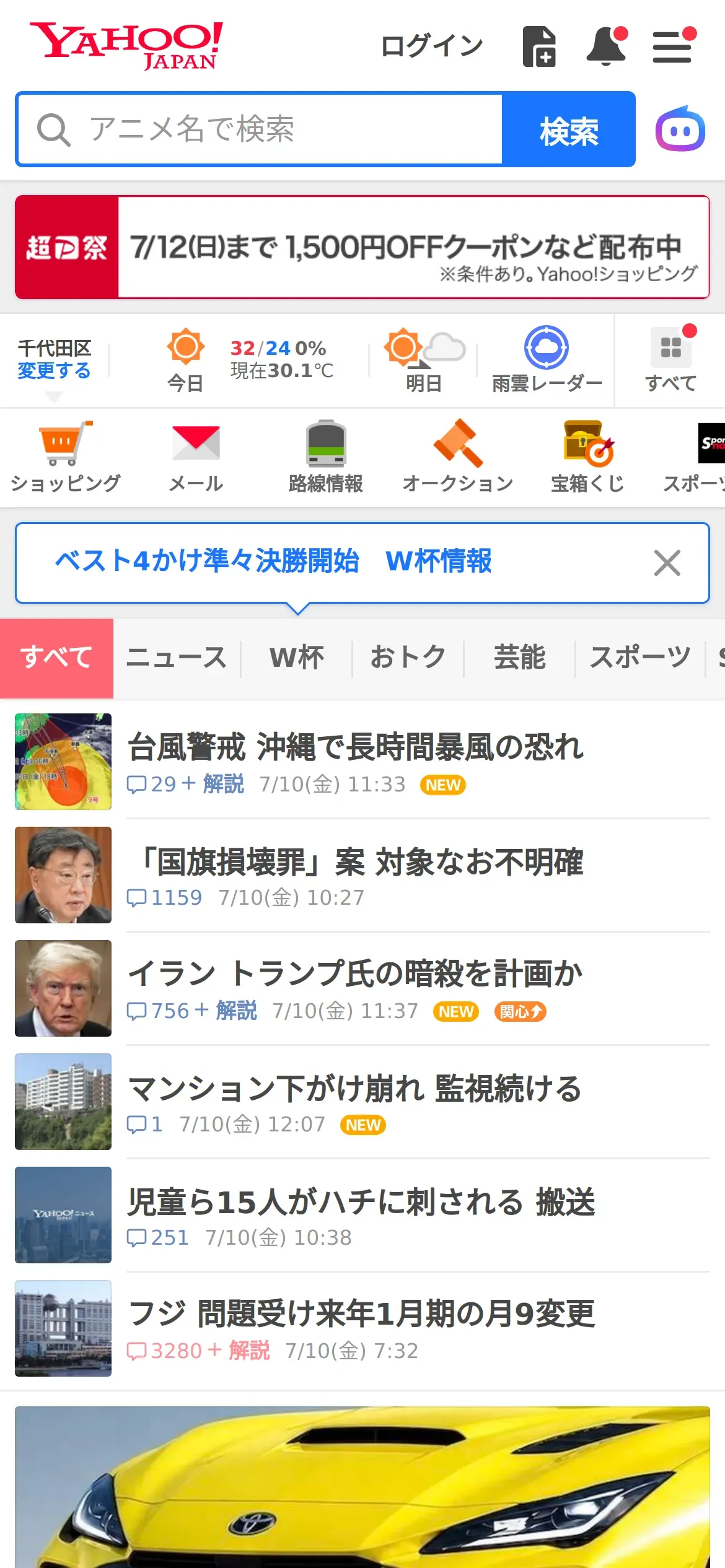The image size is (725, 1568).
Task: Open the hamburger menu
Action: tap(674, 46)
